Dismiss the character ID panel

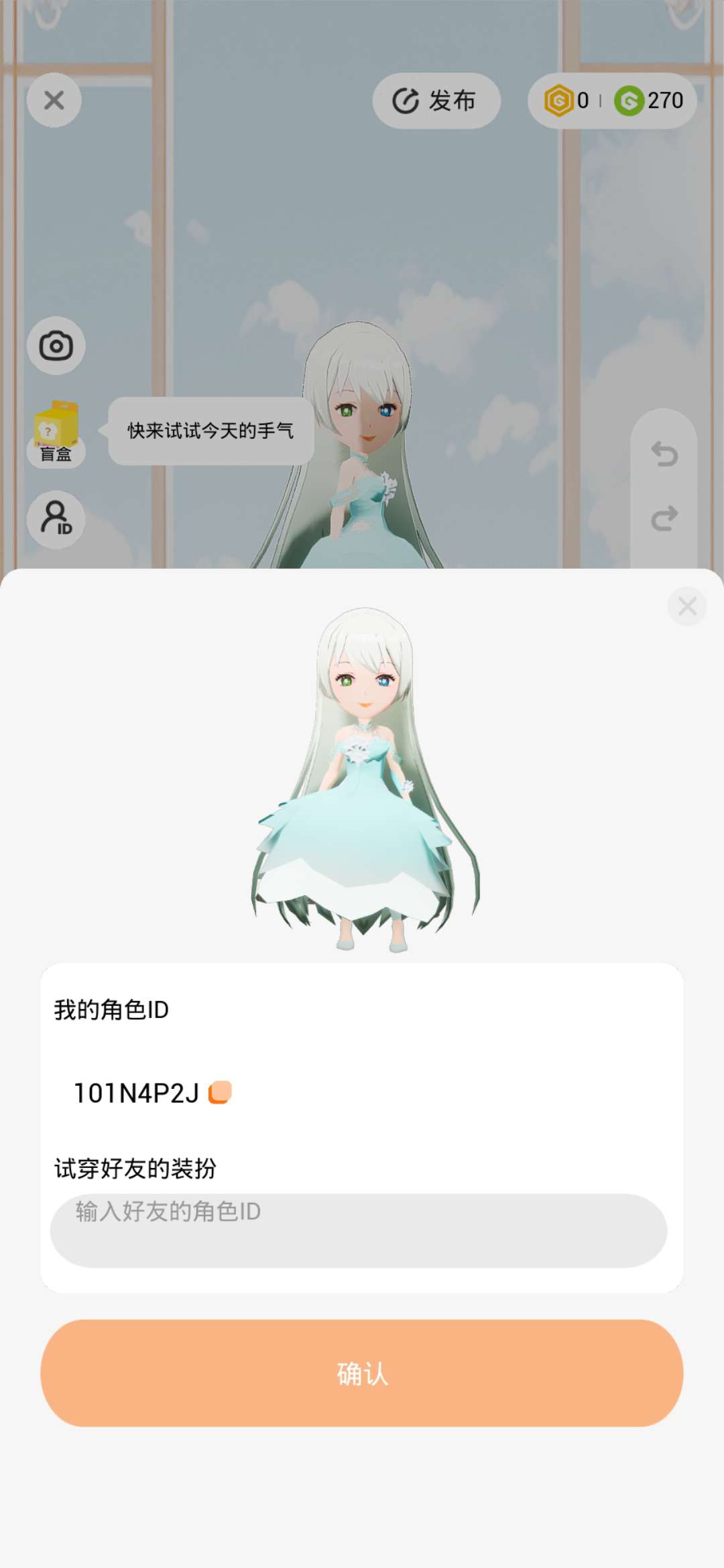(687, 606)
